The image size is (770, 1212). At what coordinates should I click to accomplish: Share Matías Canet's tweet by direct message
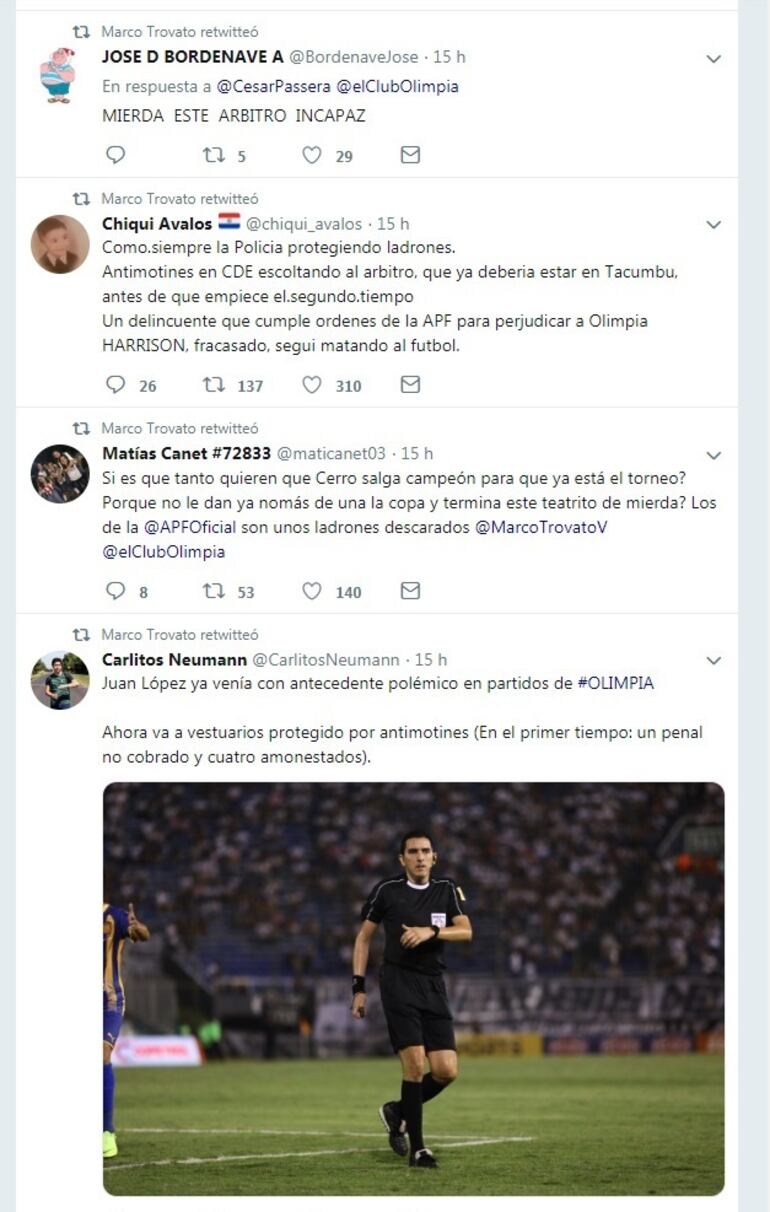click(410, 591)
